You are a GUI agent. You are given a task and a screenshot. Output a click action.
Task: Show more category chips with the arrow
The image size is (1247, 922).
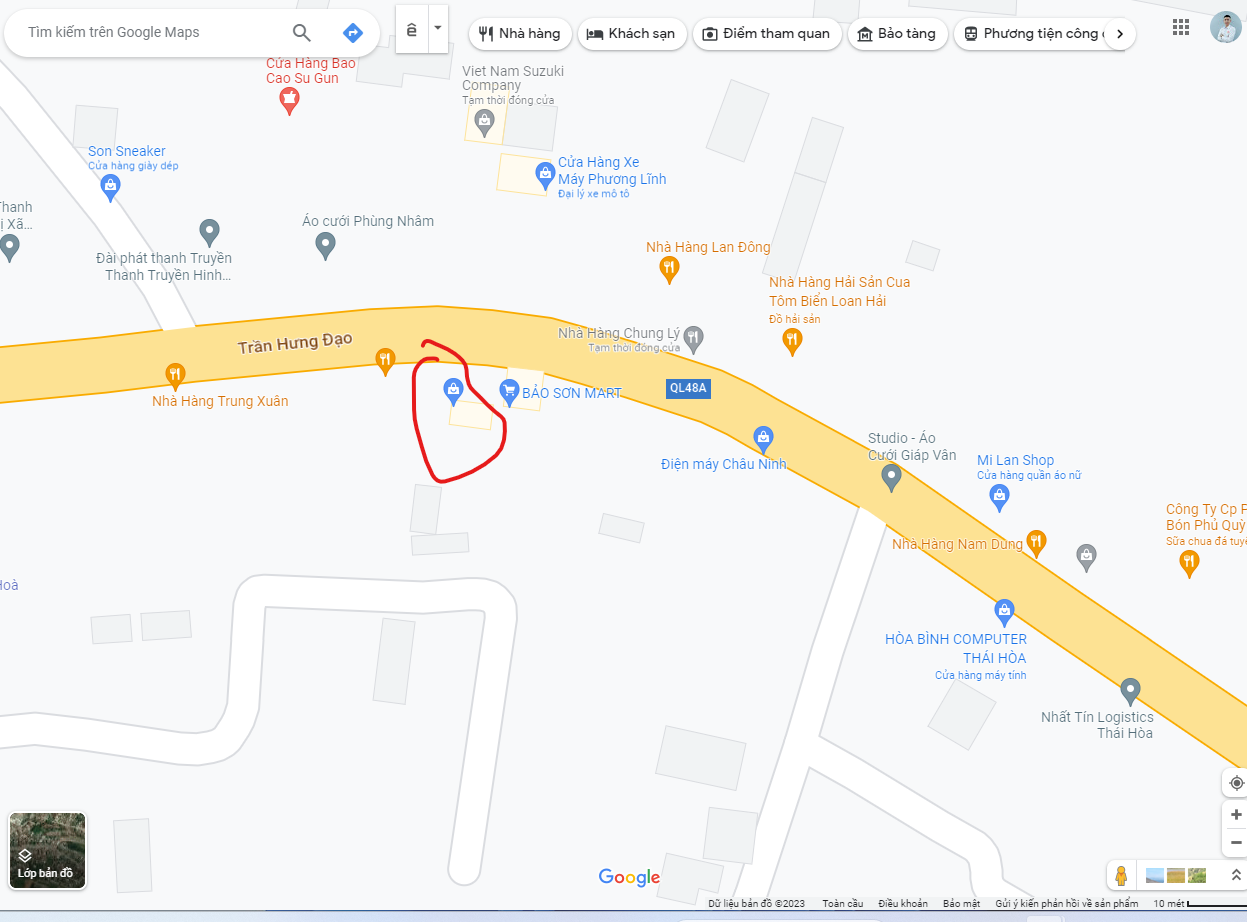(1119, 34)
